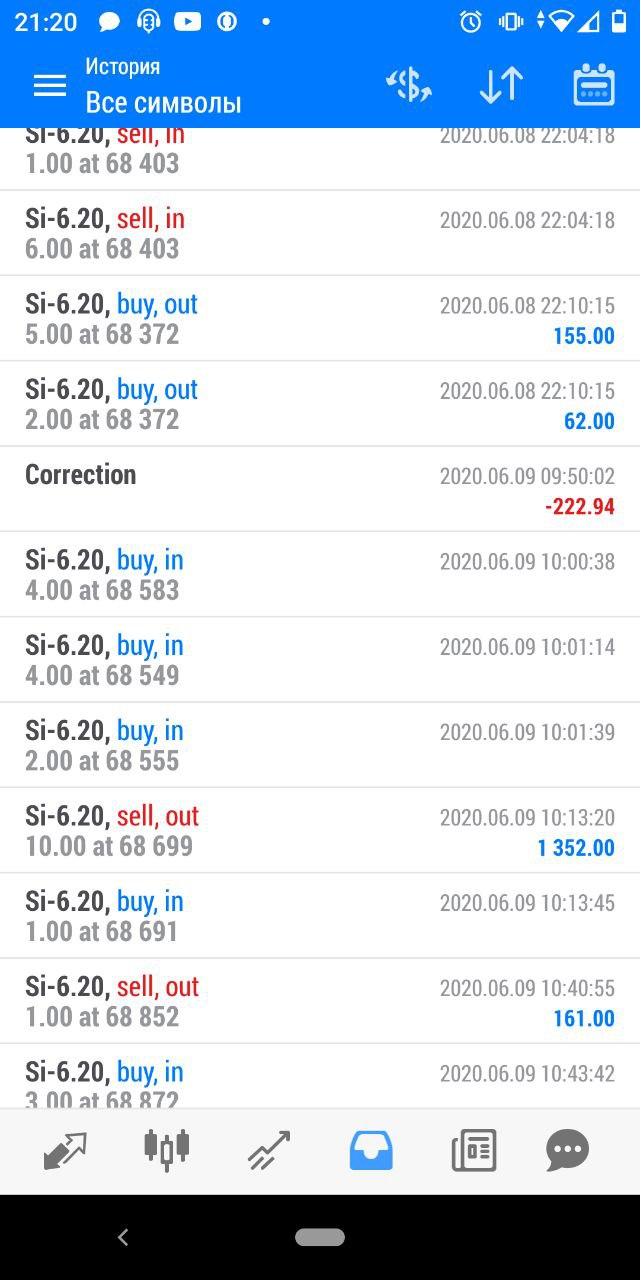Image resolution: width=640 pixels, height=1280 pixels.
Task: Open deal sell out 1.00 at 68 852
Action: pyautogui.click(x=320, y=1001)
